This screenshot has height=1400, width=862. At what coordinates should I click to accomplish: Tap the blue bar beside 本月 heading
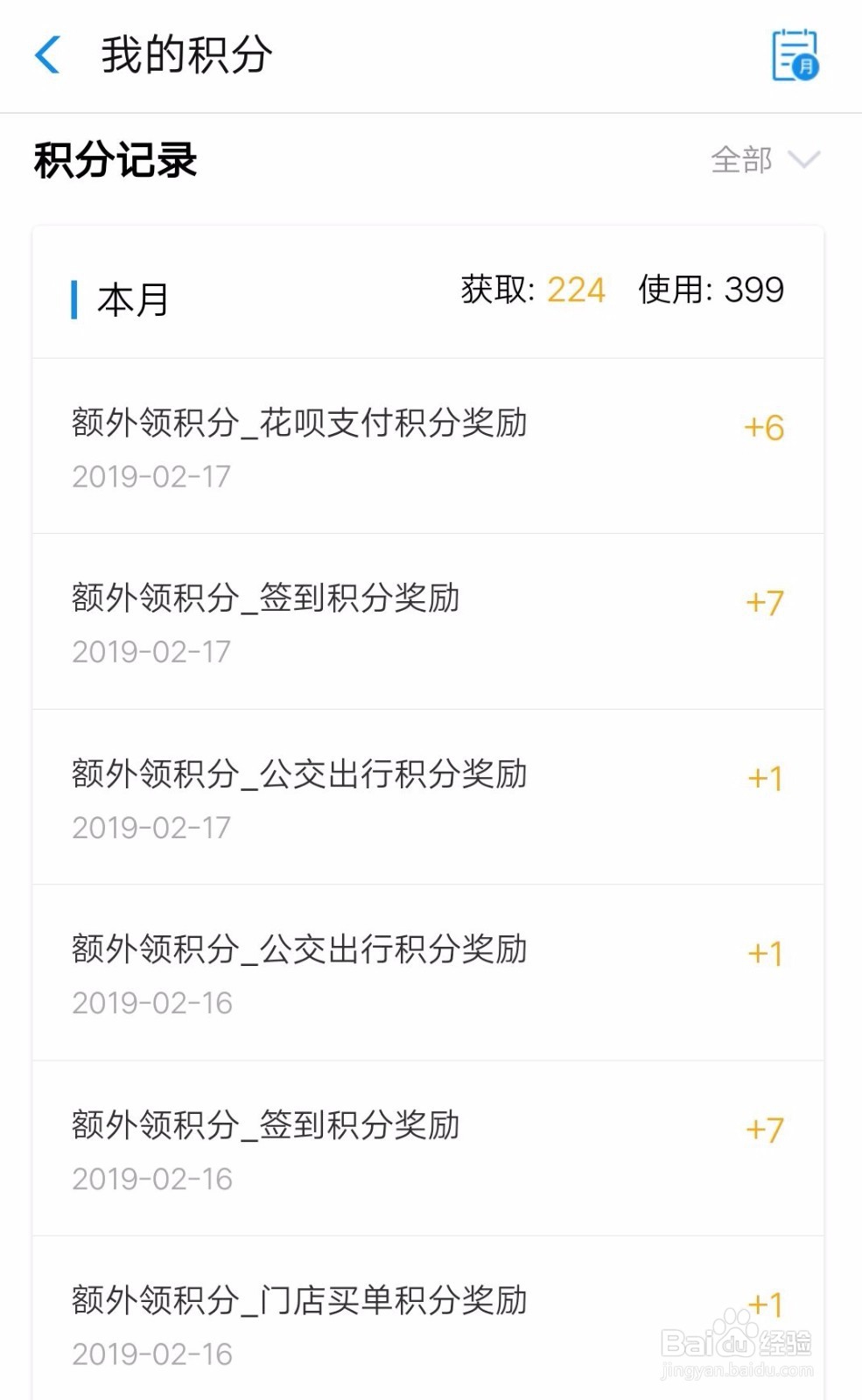77,297
